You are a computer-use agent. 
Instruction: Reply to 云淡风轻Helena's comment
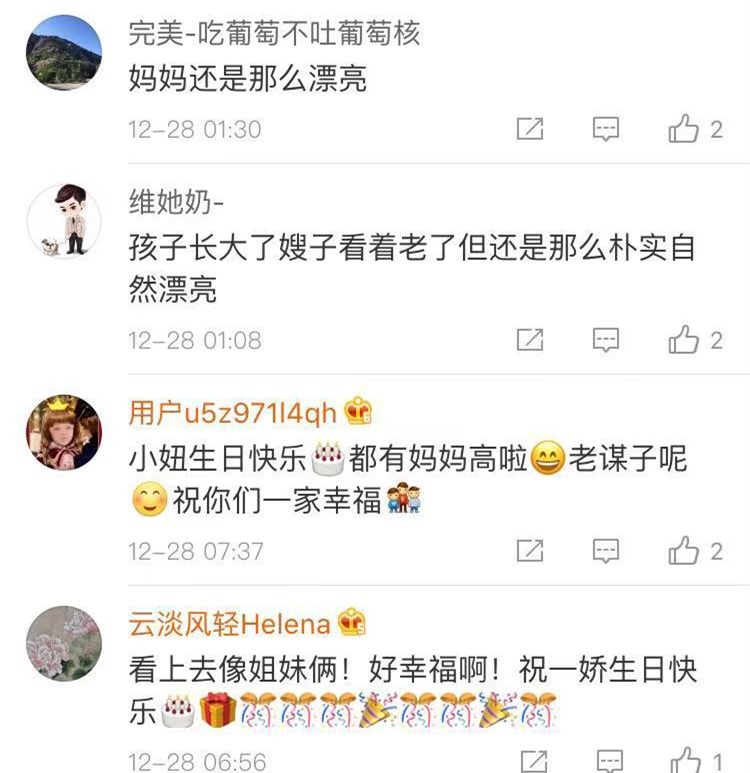606,760
